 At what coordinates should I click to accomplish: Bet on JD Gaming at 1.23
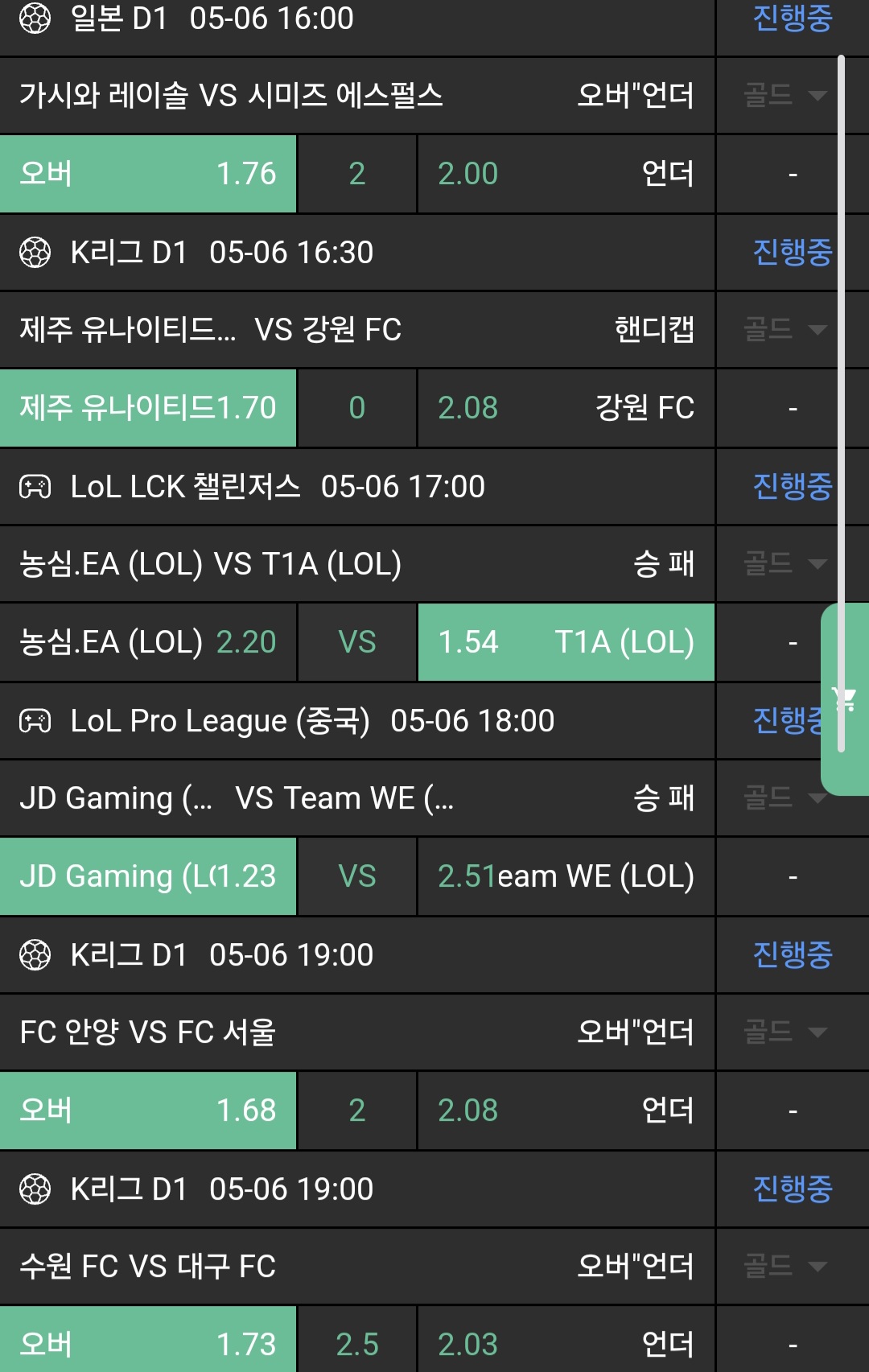[x=148, y=876]
